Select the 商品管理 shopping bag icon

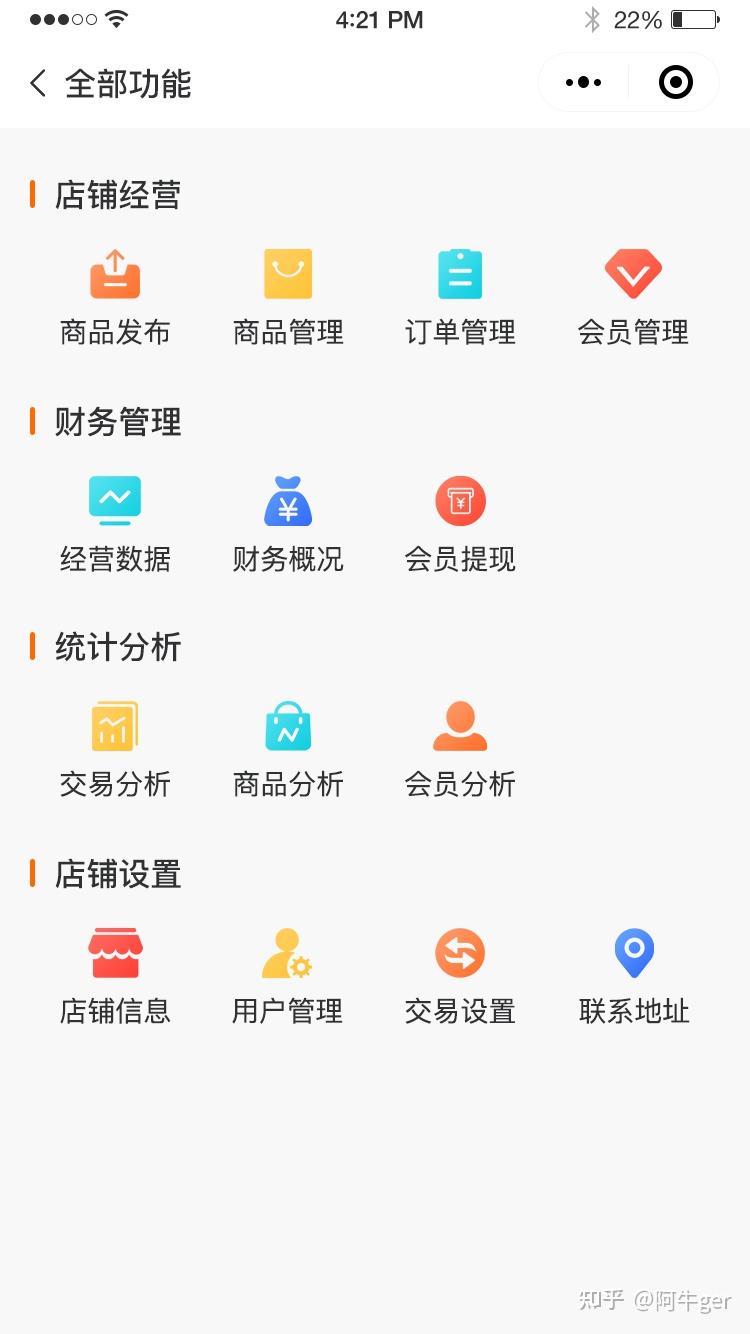(288, 273)
